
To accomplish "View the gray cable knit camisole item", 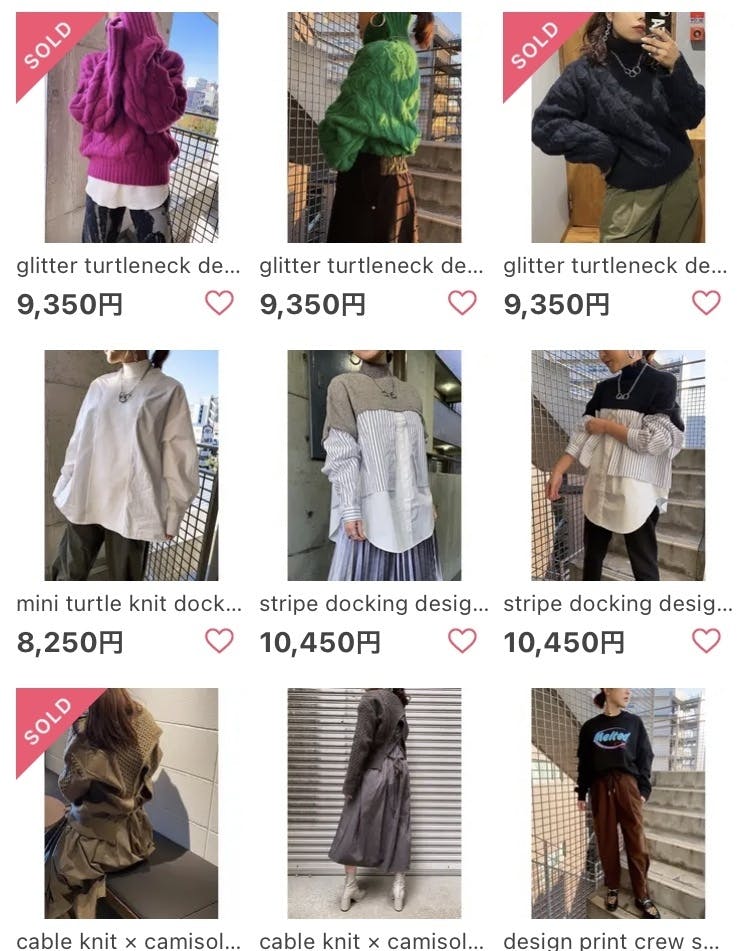I will (374, 803).
